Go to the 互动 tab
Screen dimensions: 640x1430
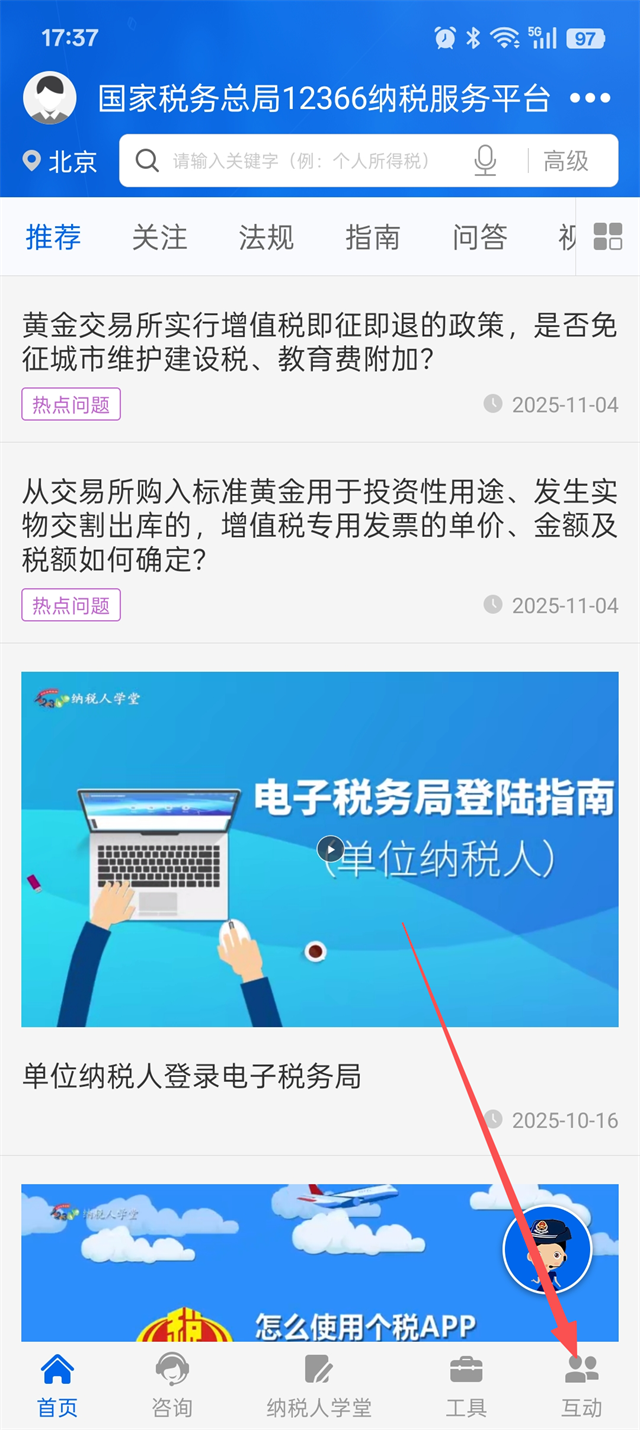click(581, 1385)
